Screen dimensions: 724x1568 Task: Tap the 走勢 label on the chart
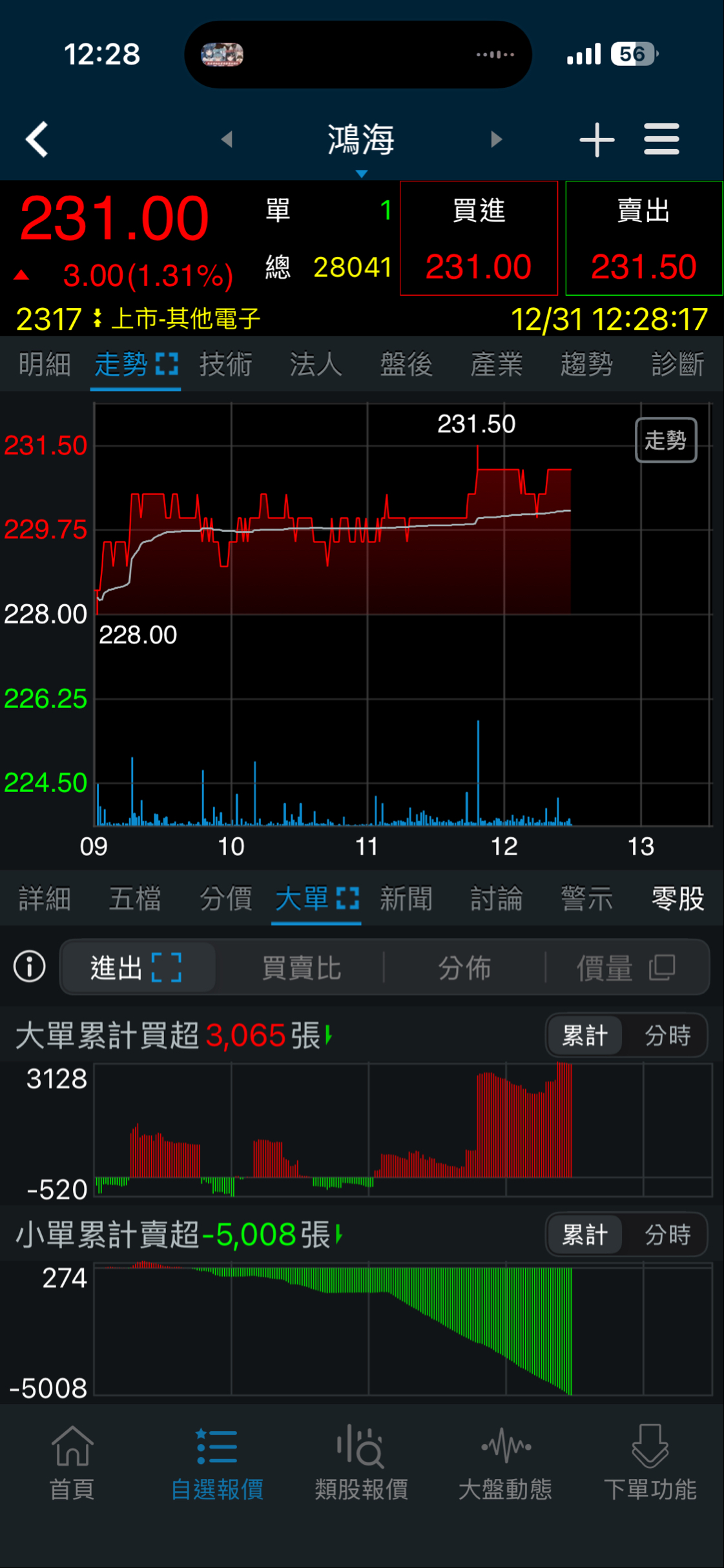click(x=666, y=440)
